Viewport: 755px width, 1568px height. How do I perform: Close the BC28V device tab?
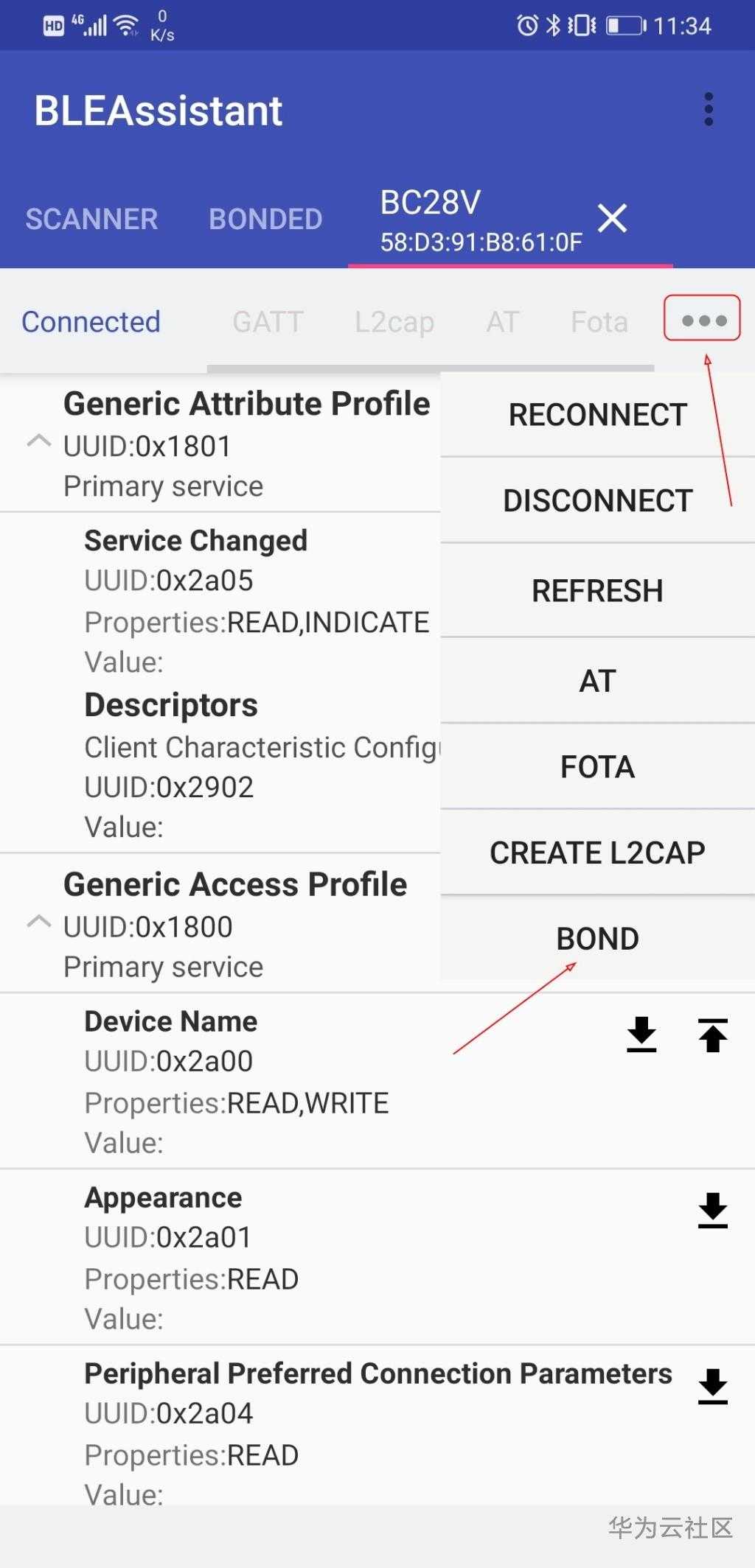tap(612, 219)
